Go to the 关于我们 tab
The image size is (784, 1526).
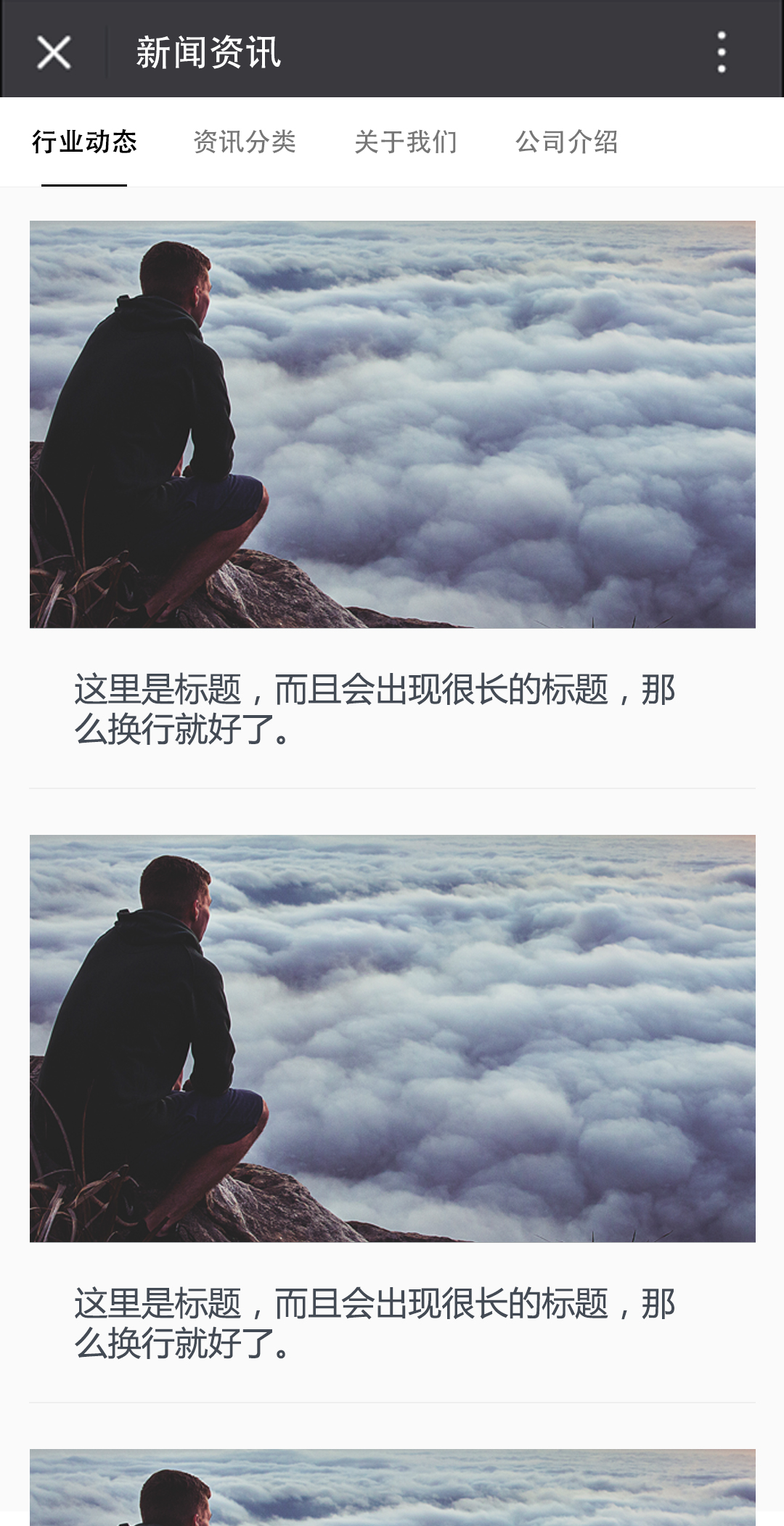click(x=406, y=142)
